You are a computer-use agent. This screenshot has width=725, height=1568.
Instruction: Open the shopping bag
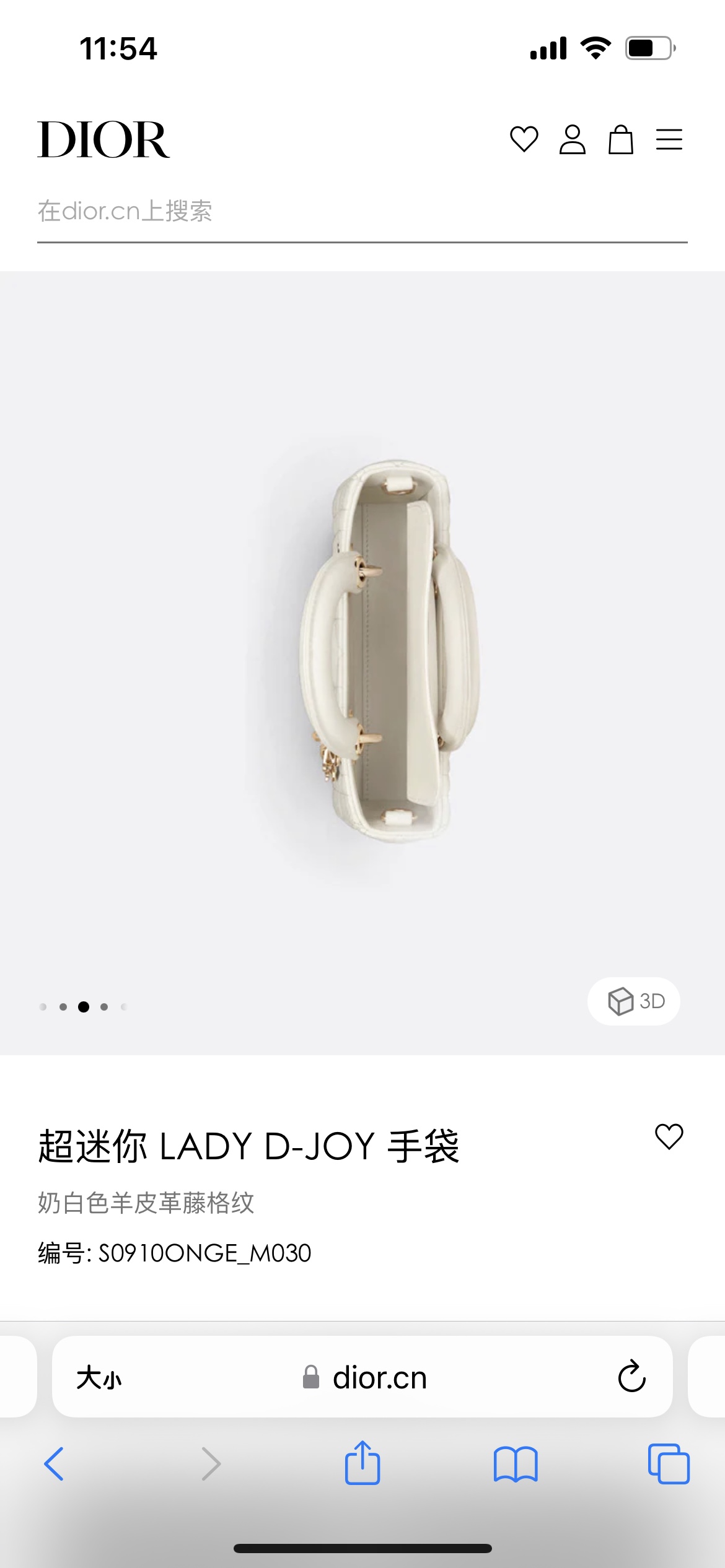[620, 139]
